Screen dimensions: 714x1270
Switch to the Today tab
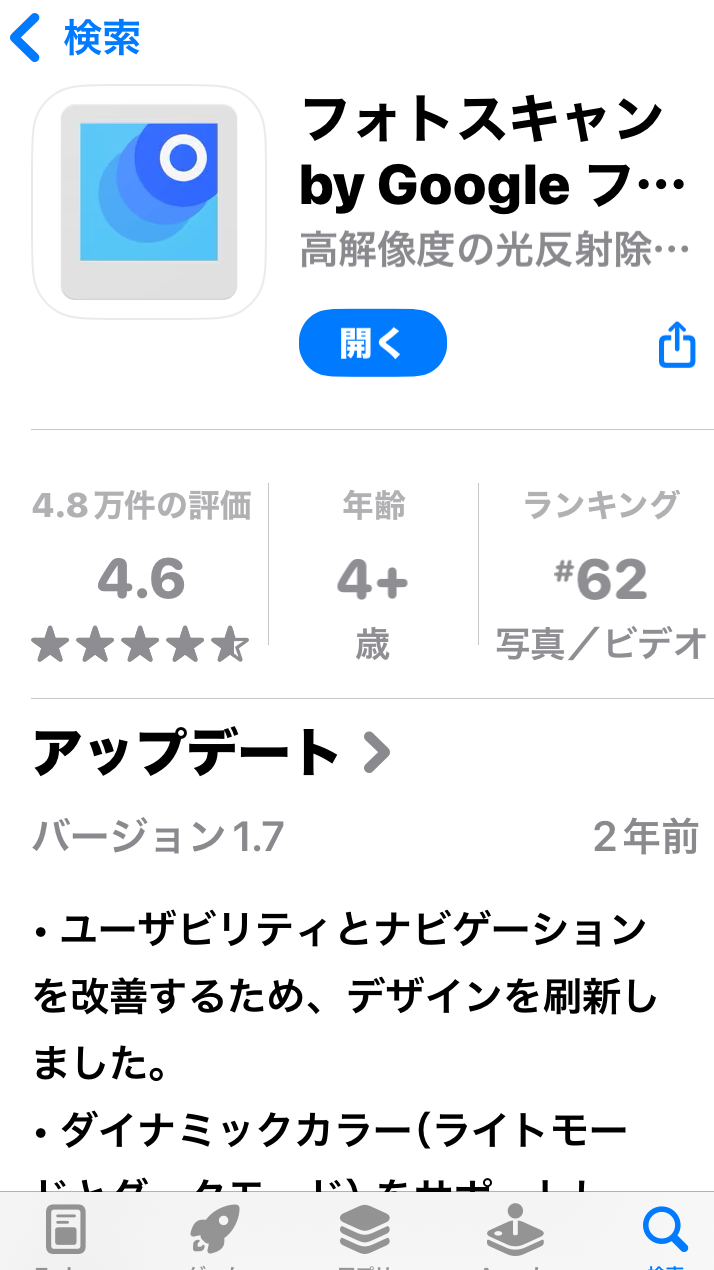pos(66,1230)
